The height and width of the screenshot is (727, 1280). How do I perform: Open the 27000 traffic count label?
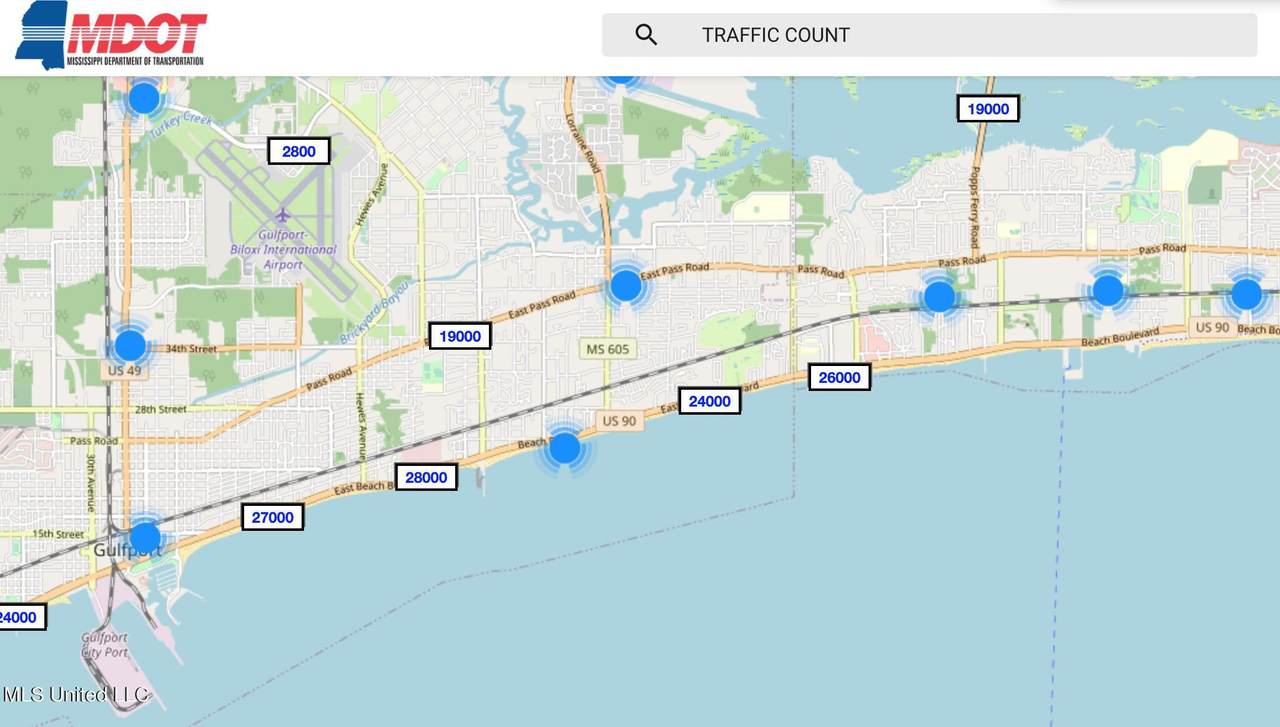[x=273, y=517]
